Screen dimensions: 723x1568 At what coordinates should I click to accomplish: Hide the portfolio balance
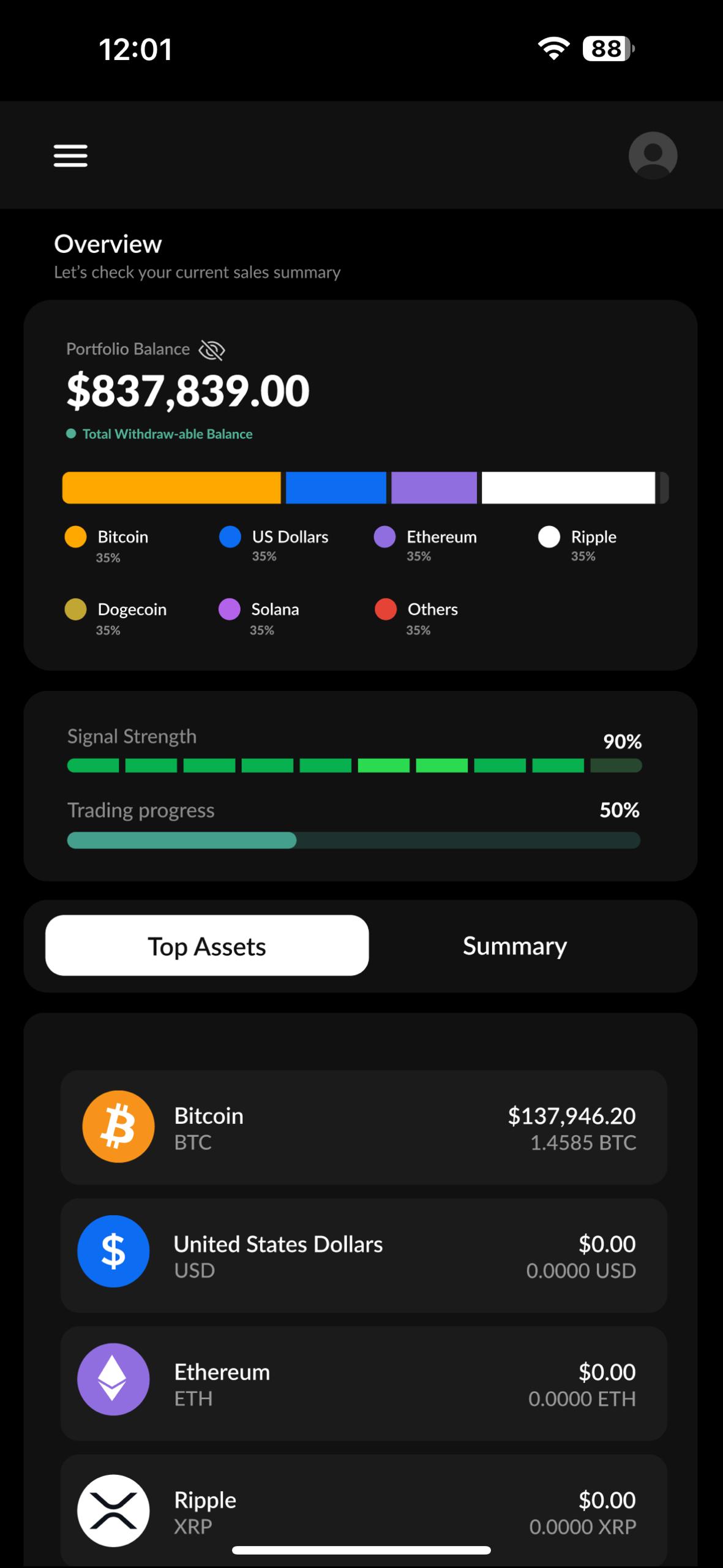(x=212, y=350)
